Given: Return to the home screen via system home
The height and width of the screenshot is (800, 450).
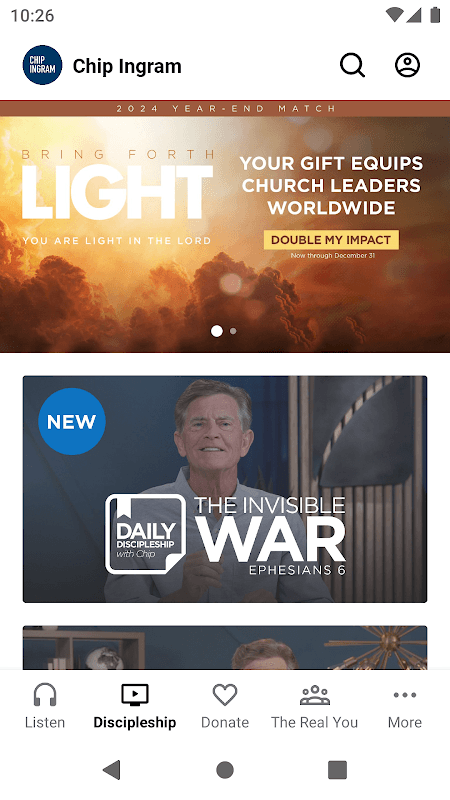Looking at the screenshot, I should point(225,769).
